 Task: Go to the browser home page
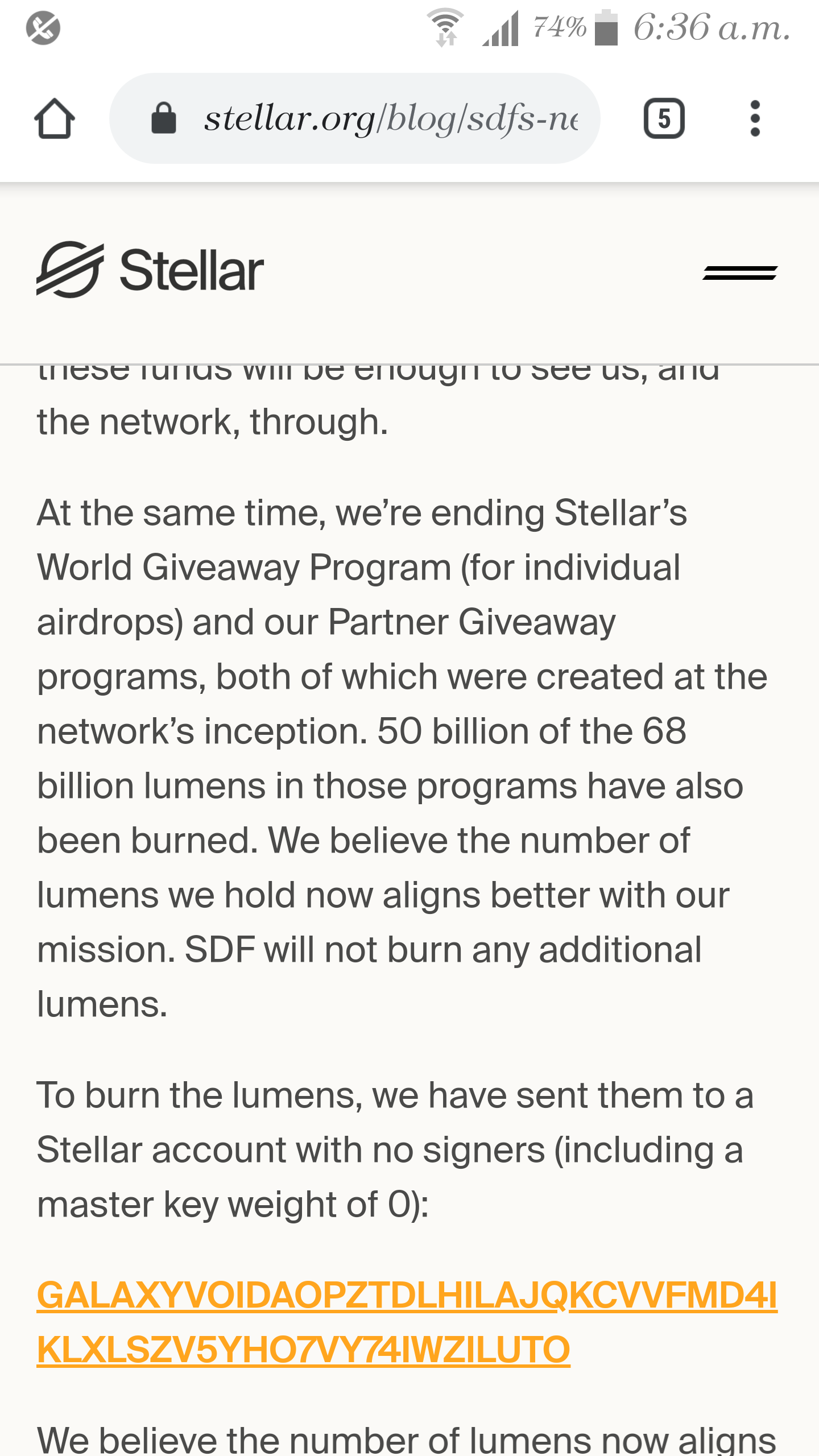(54, 118)
